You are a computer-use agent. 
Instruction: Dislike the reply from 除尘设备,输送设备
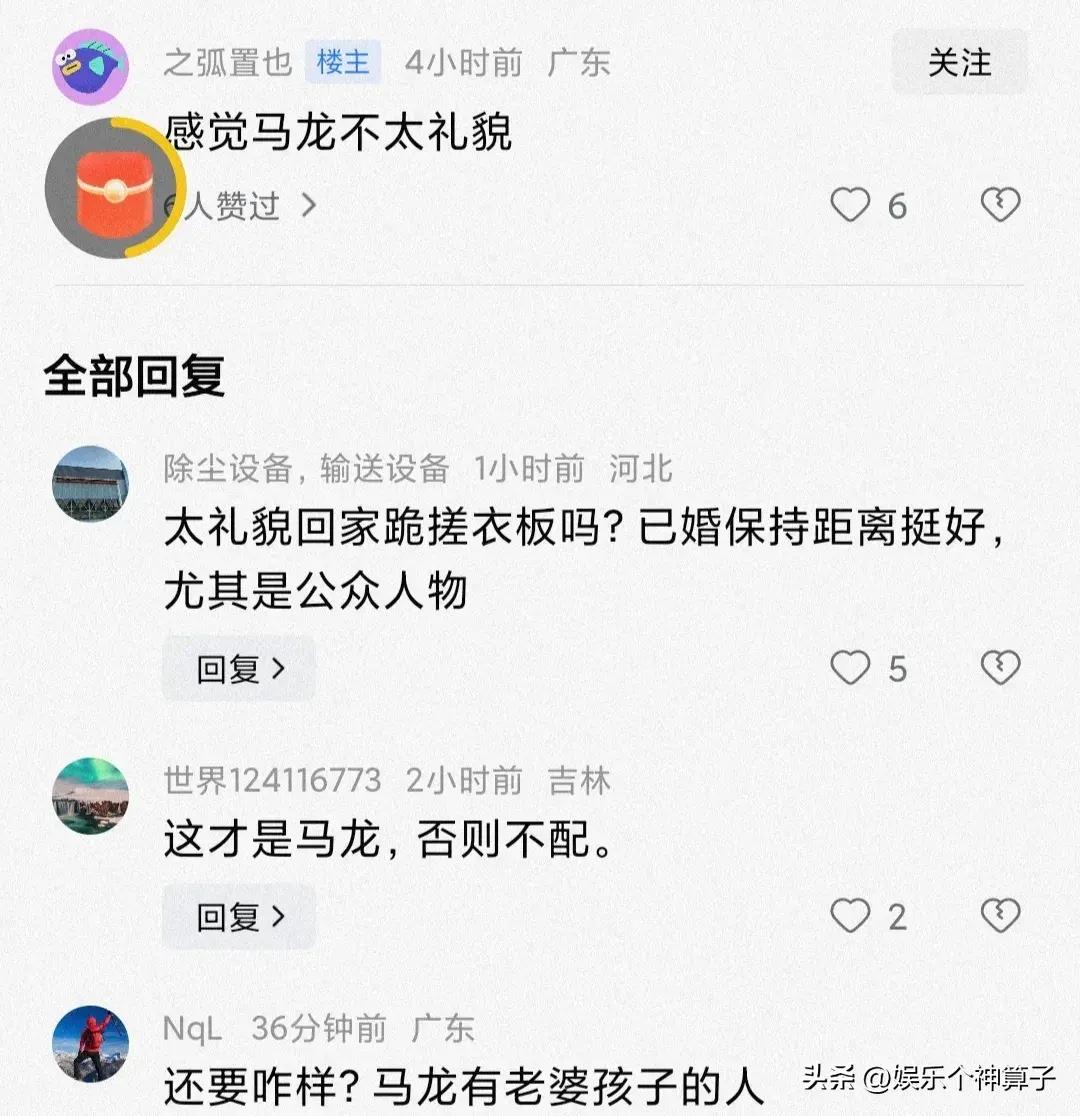[999, 668]
